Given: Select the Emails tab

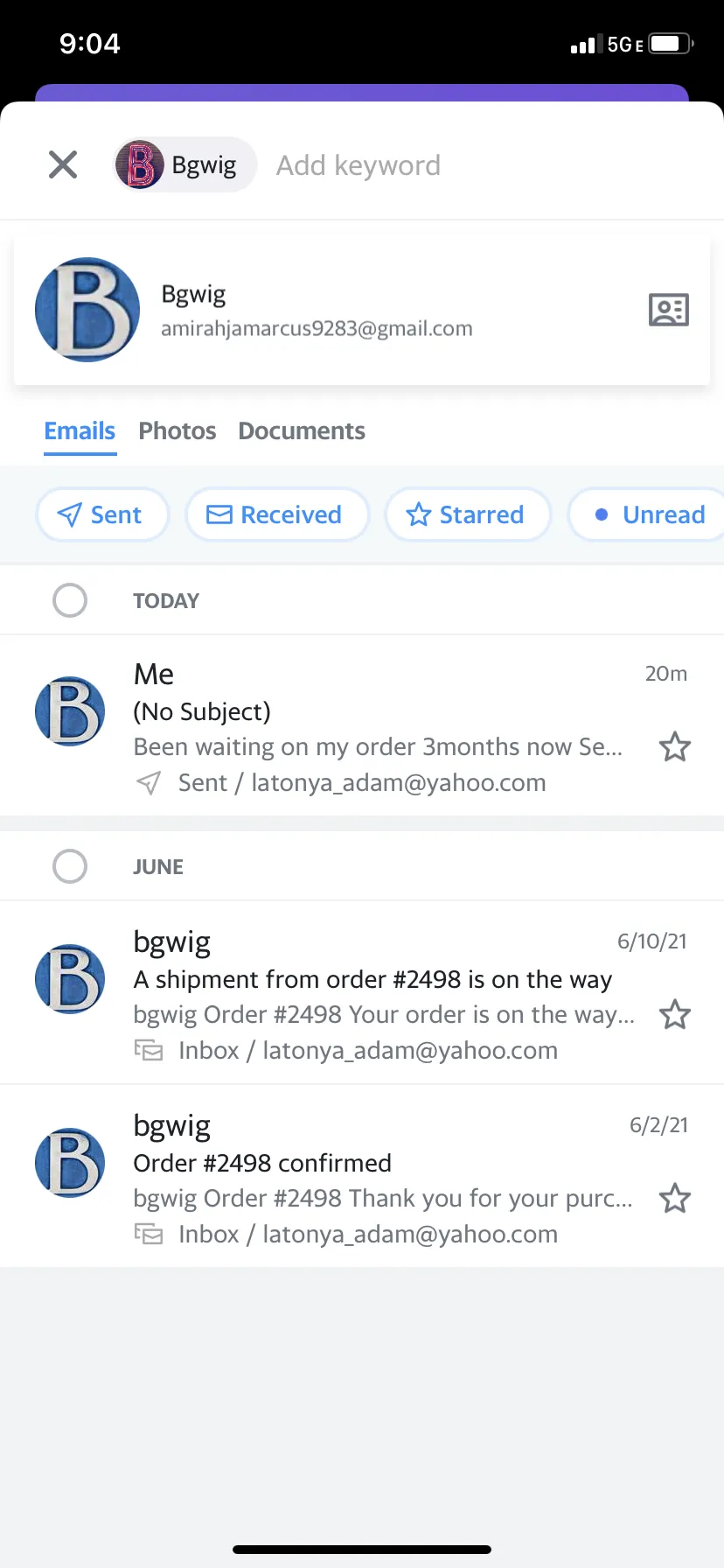Looking at the screenshot, I should (80, 430).
